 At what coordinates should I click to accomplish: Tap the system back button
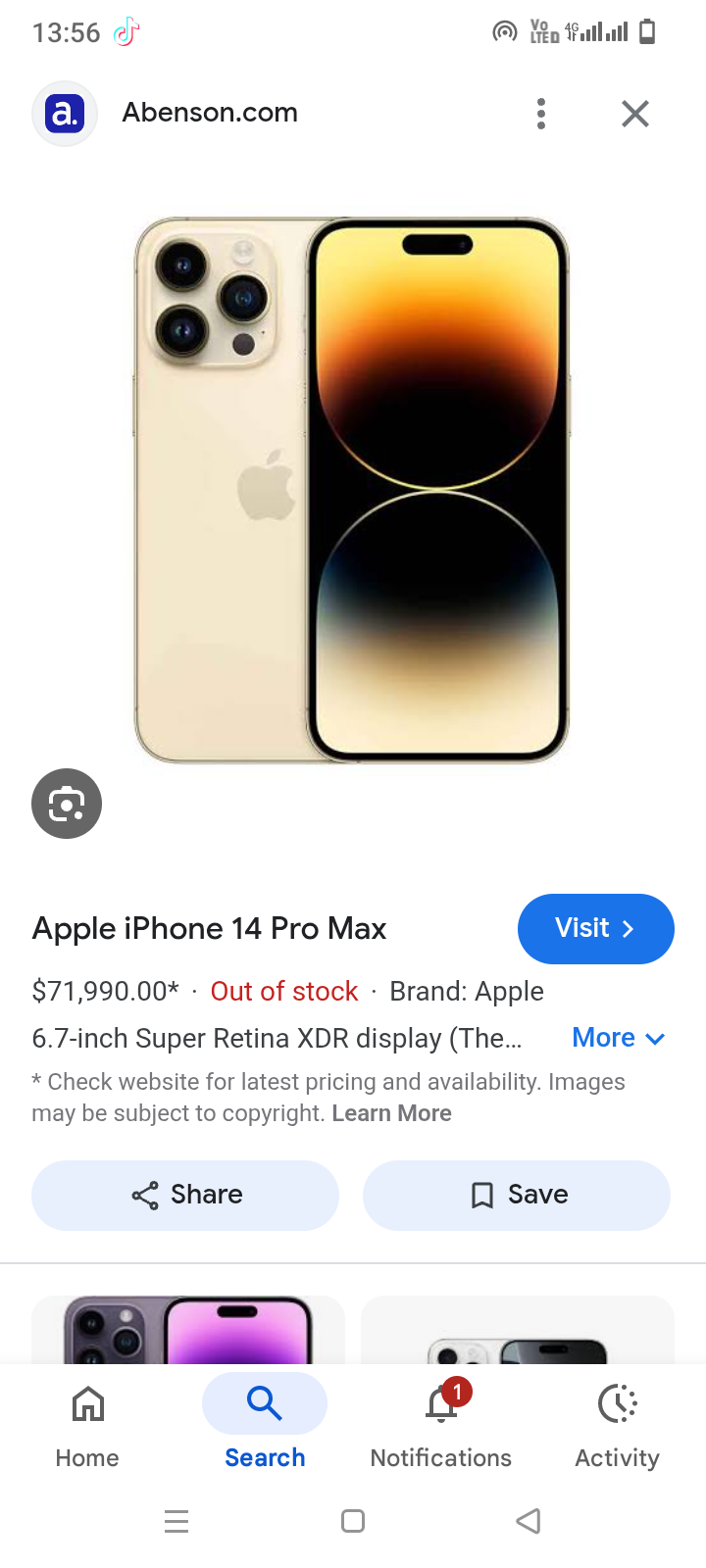tap(529, 1521)
